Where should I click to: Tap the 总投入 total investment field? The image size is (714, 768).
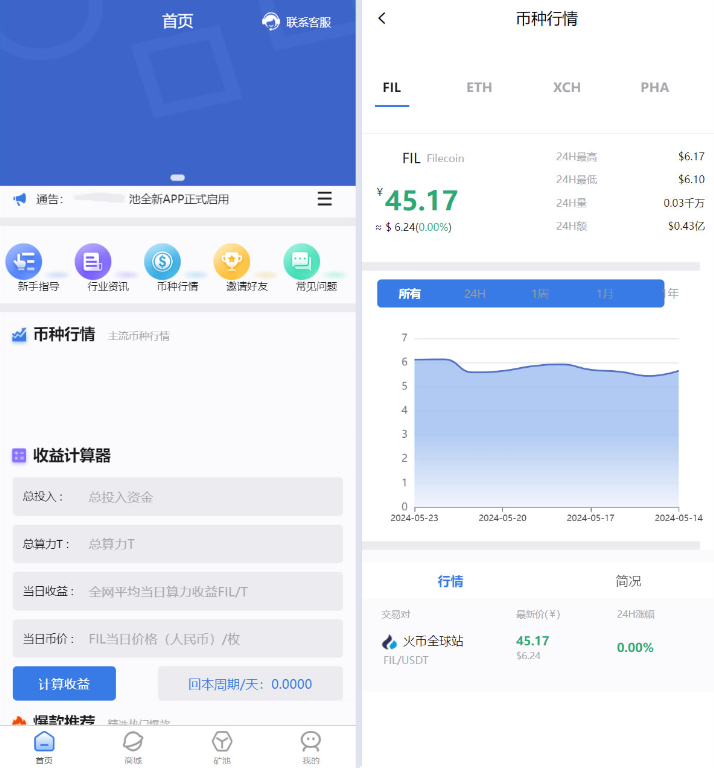210,497
